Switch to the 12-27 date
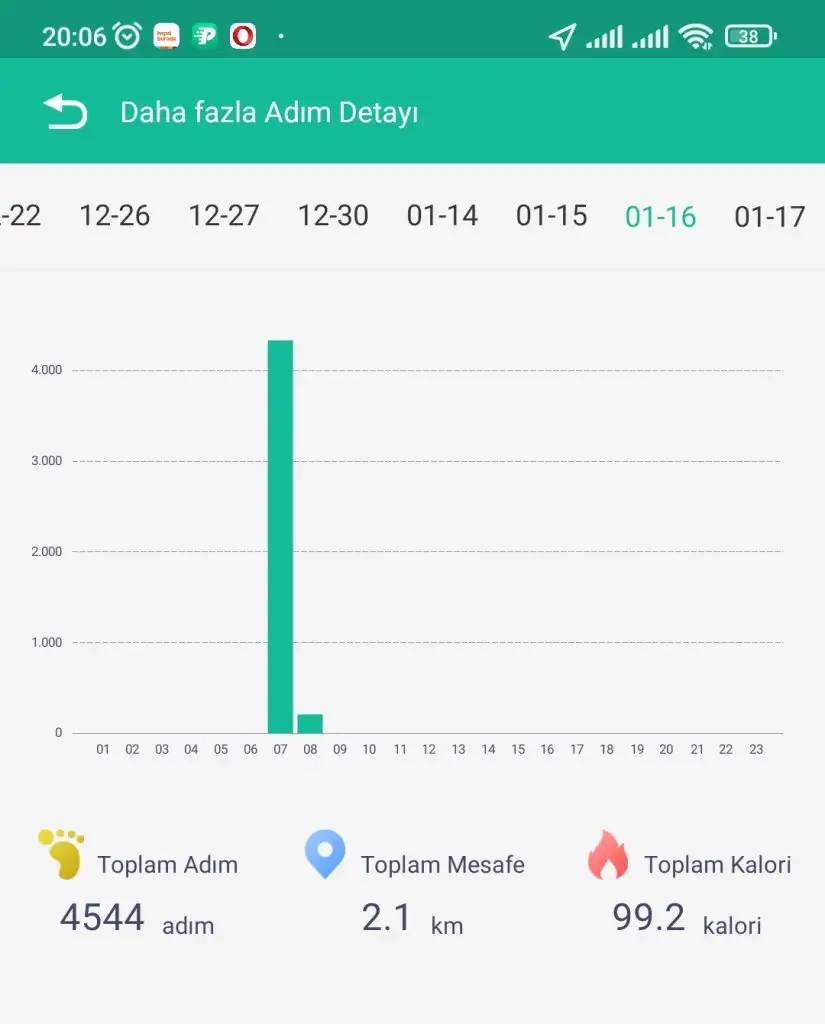825x1024 pixels. 224,215
